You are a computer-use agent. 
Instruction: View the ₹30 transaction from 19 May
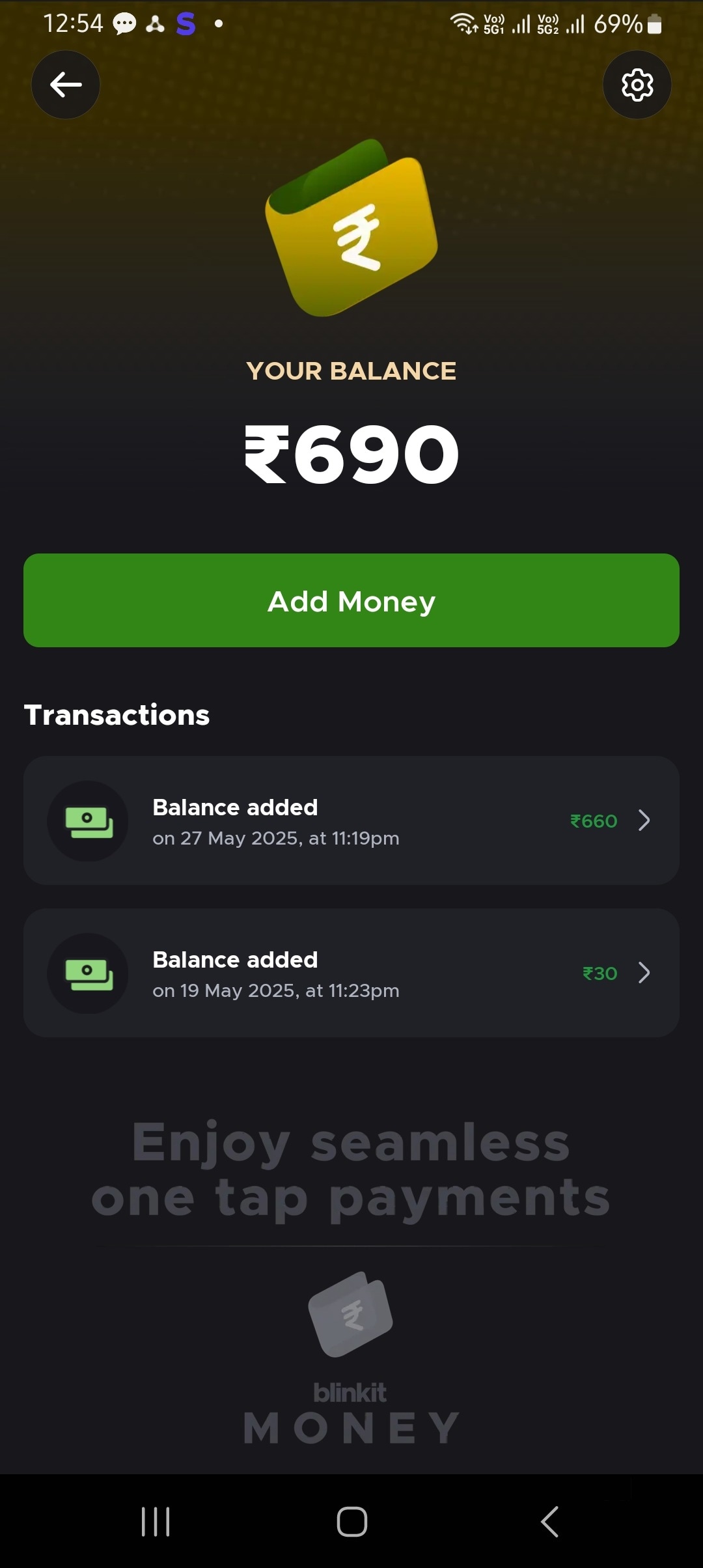[351, 973]
